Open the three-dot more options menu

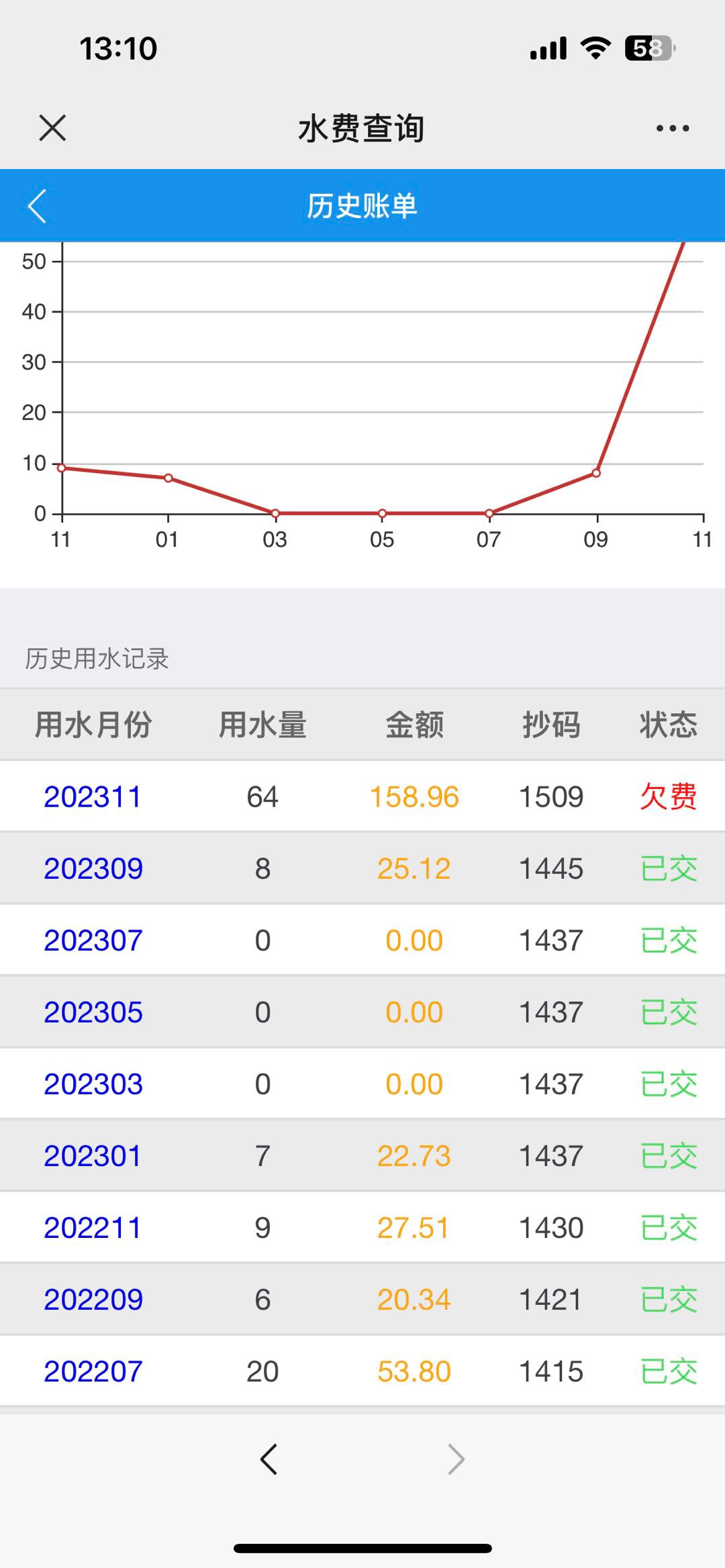point(673,128)
